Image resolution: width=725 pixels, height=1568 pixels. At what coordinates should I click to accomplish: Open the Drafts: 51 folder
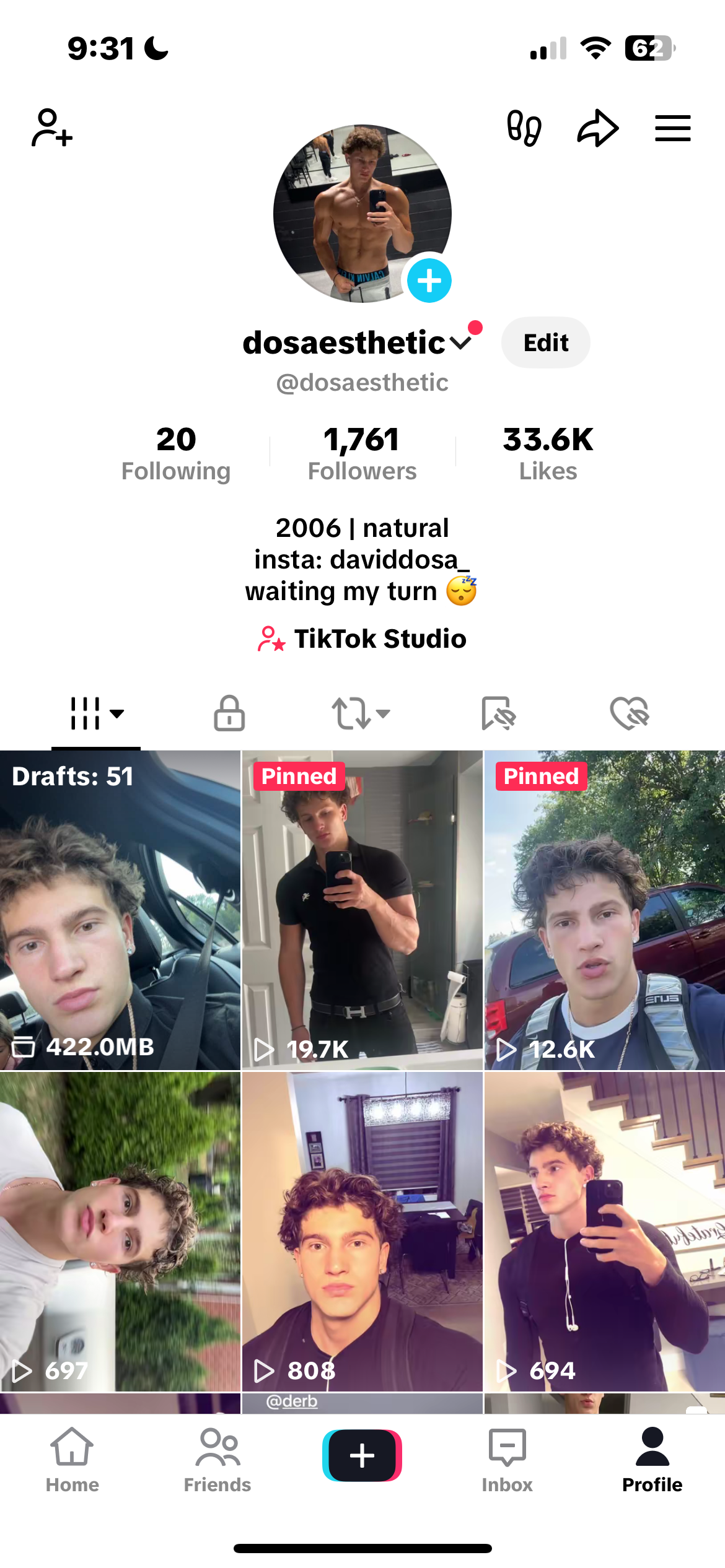click(120, 910)
